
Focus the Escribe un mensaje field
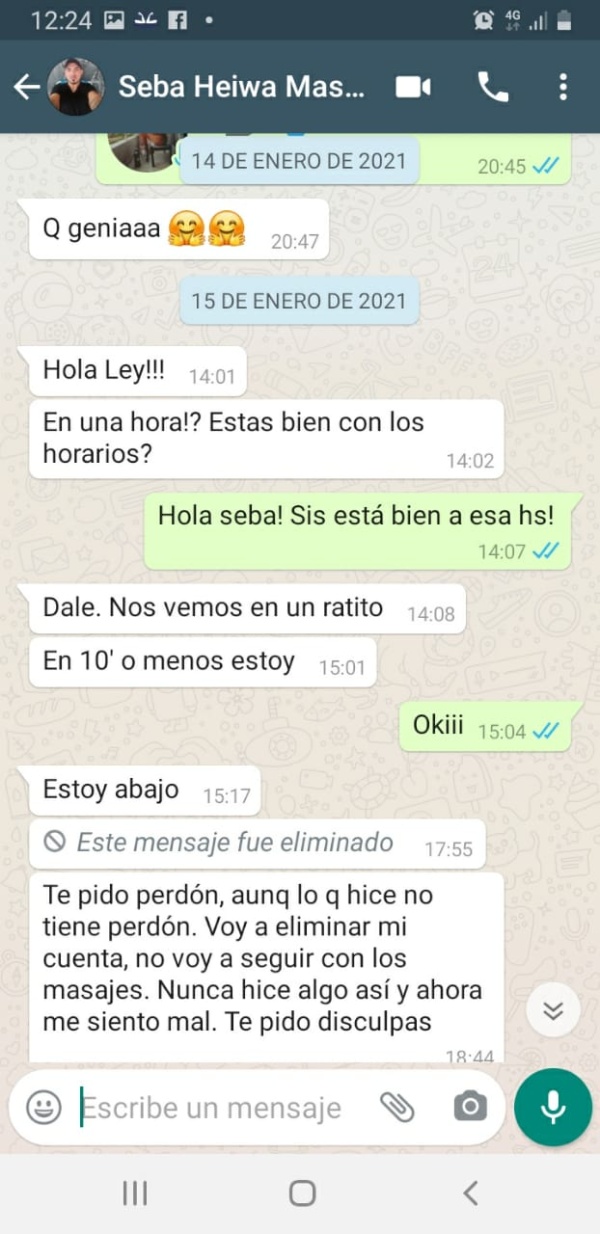click(x=220, y=1107)
